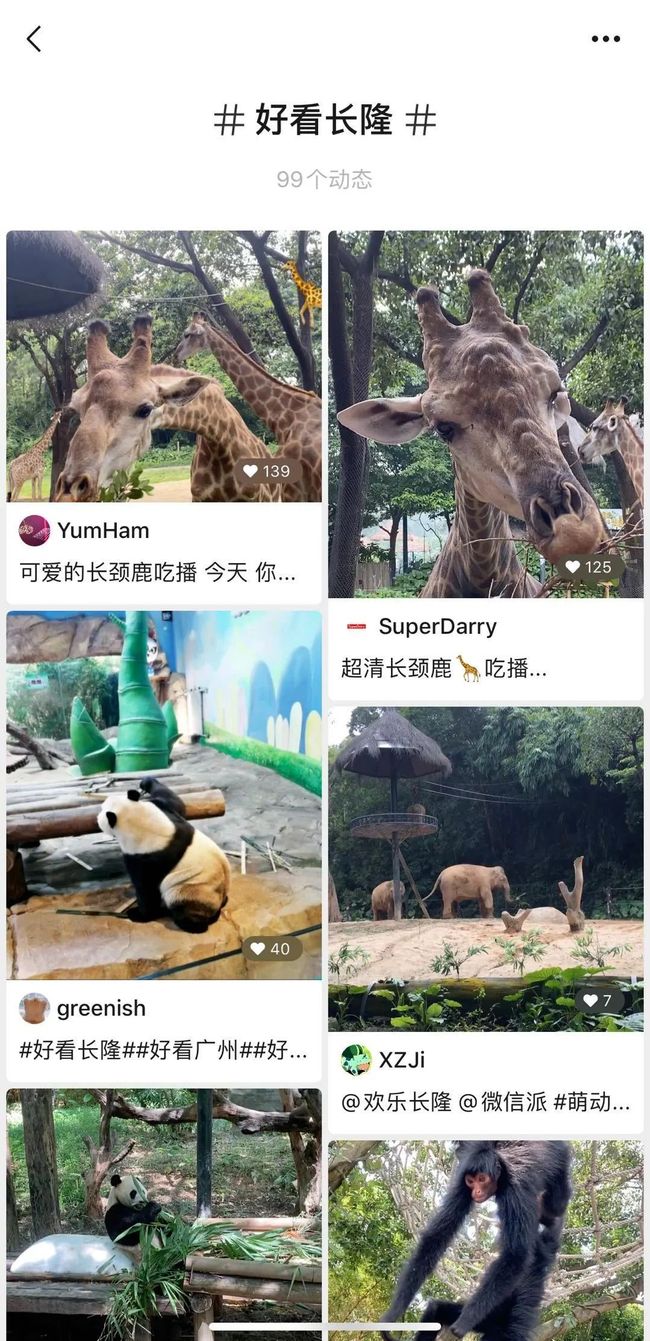Open the three-dot overflow menu
Image resolution: width=650 pixels, height=1341 pixels.
coord(605,39)
